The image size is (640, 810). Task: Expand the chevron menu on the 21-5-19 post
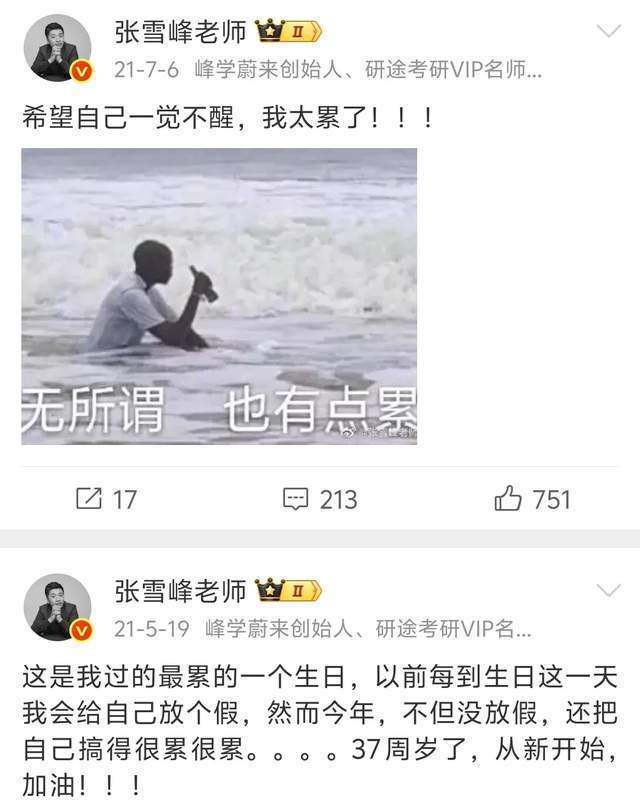(608, 590)
